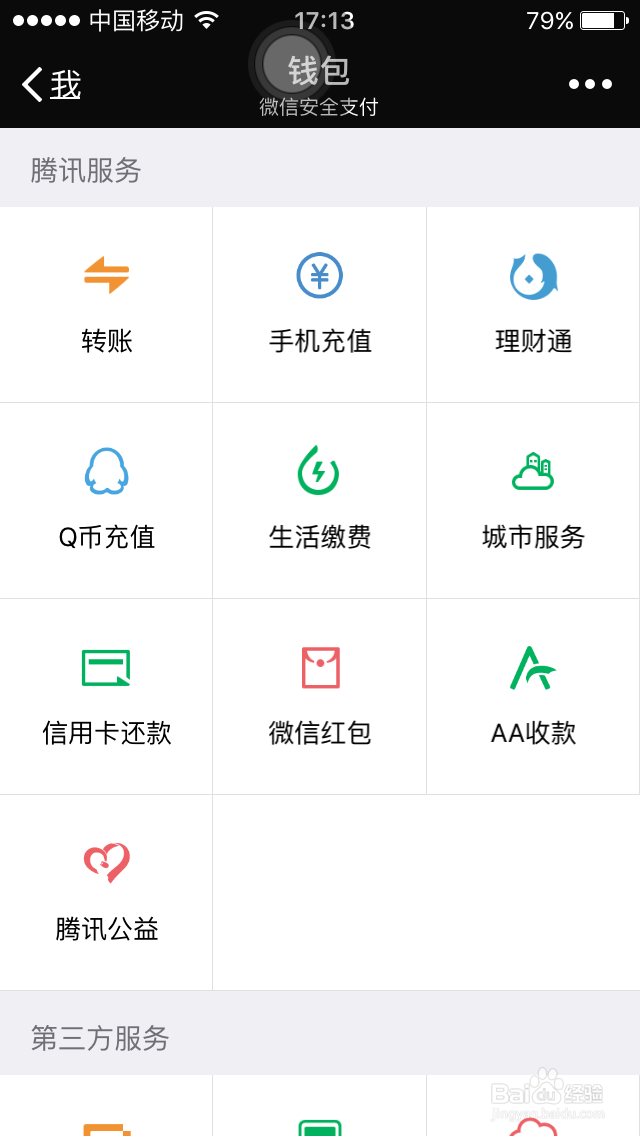This screenshot has width=640, height=1136.
Task: Open 腾讯公益 charity service
Action: point(107,893)
